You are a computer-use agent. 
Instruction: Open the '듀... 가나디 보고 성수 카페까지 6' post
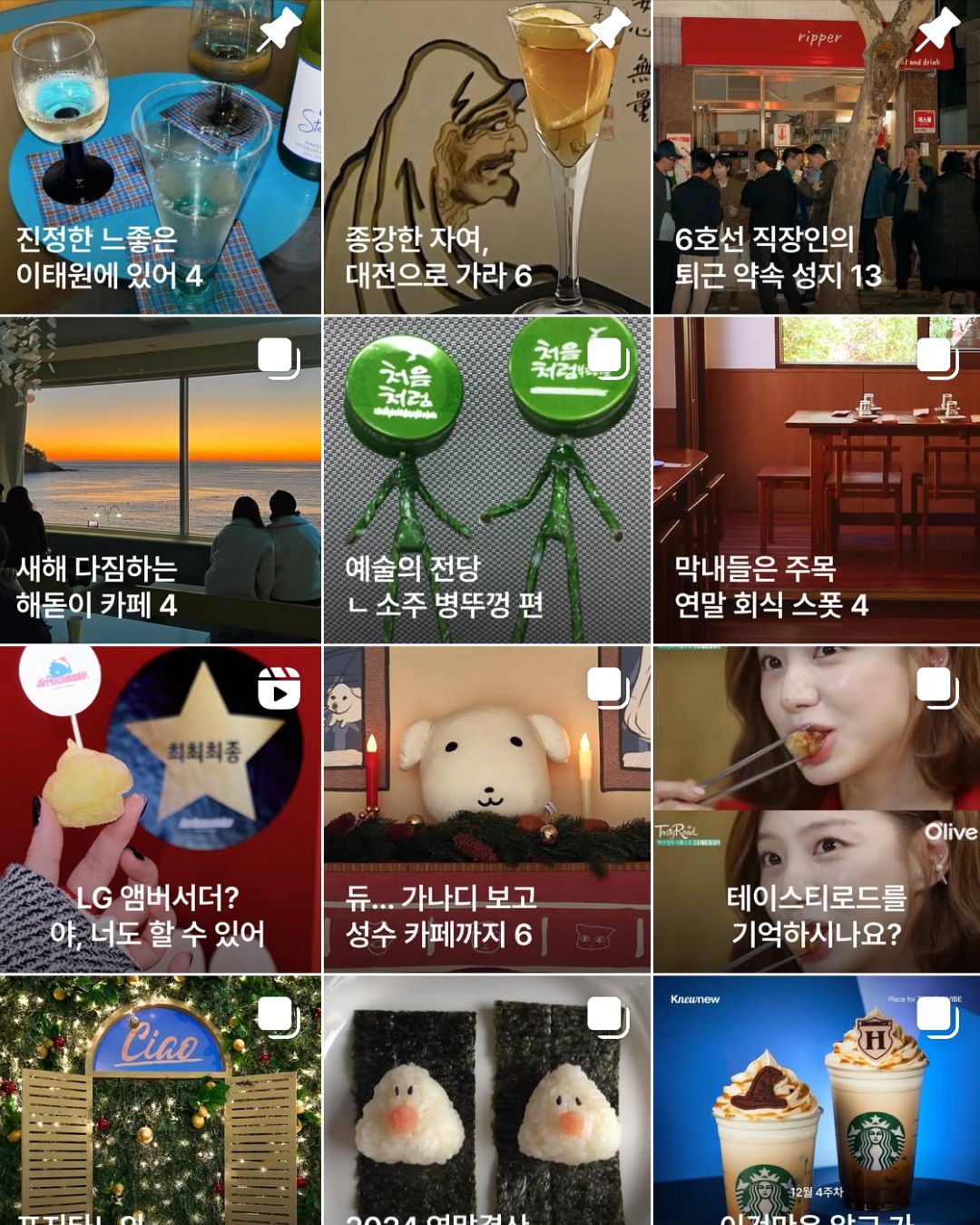pos(487,808)
